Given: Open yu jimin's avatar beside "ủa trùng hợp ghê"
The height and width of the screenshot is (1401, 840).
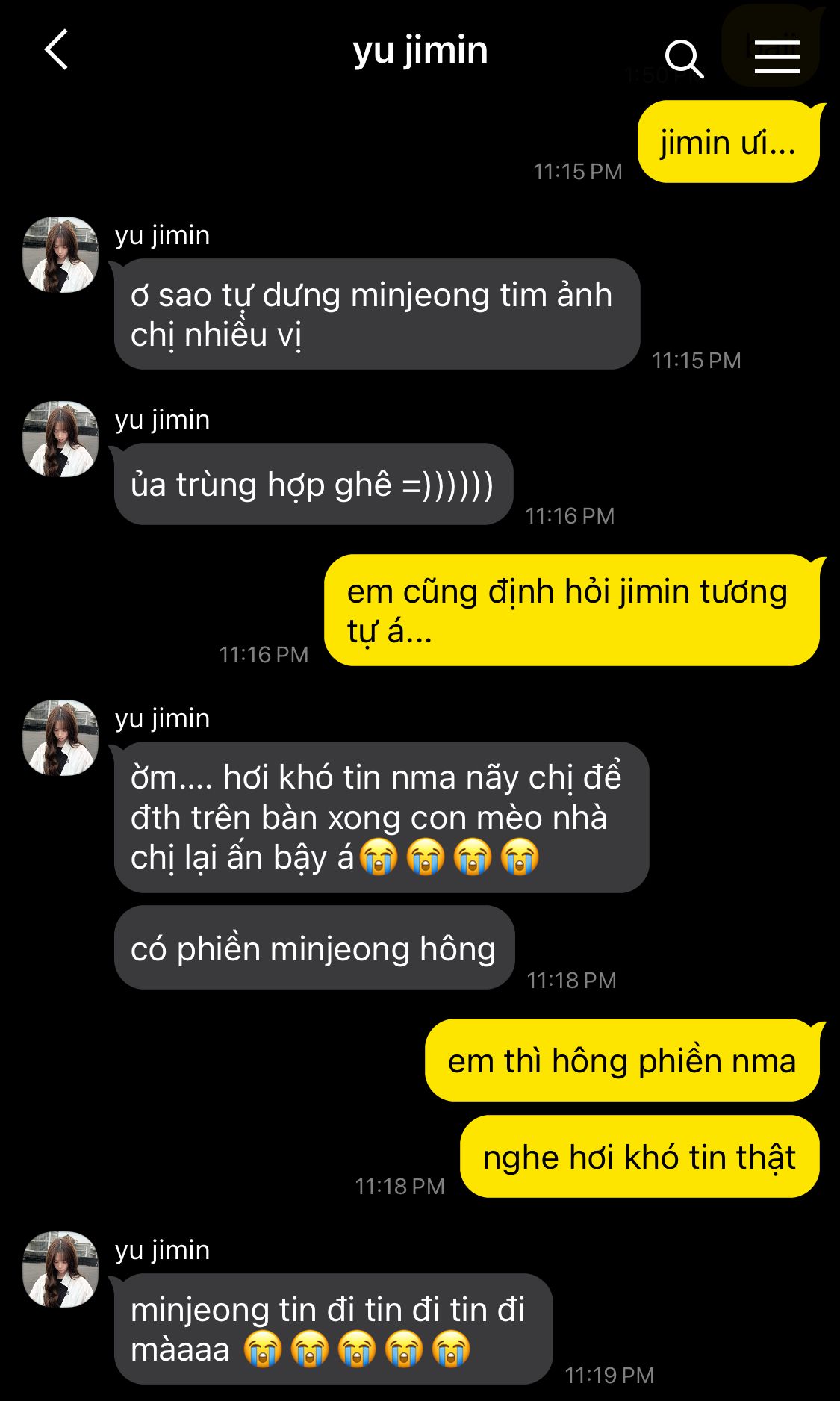Looking at the screenshot, I should coord(60,439).
